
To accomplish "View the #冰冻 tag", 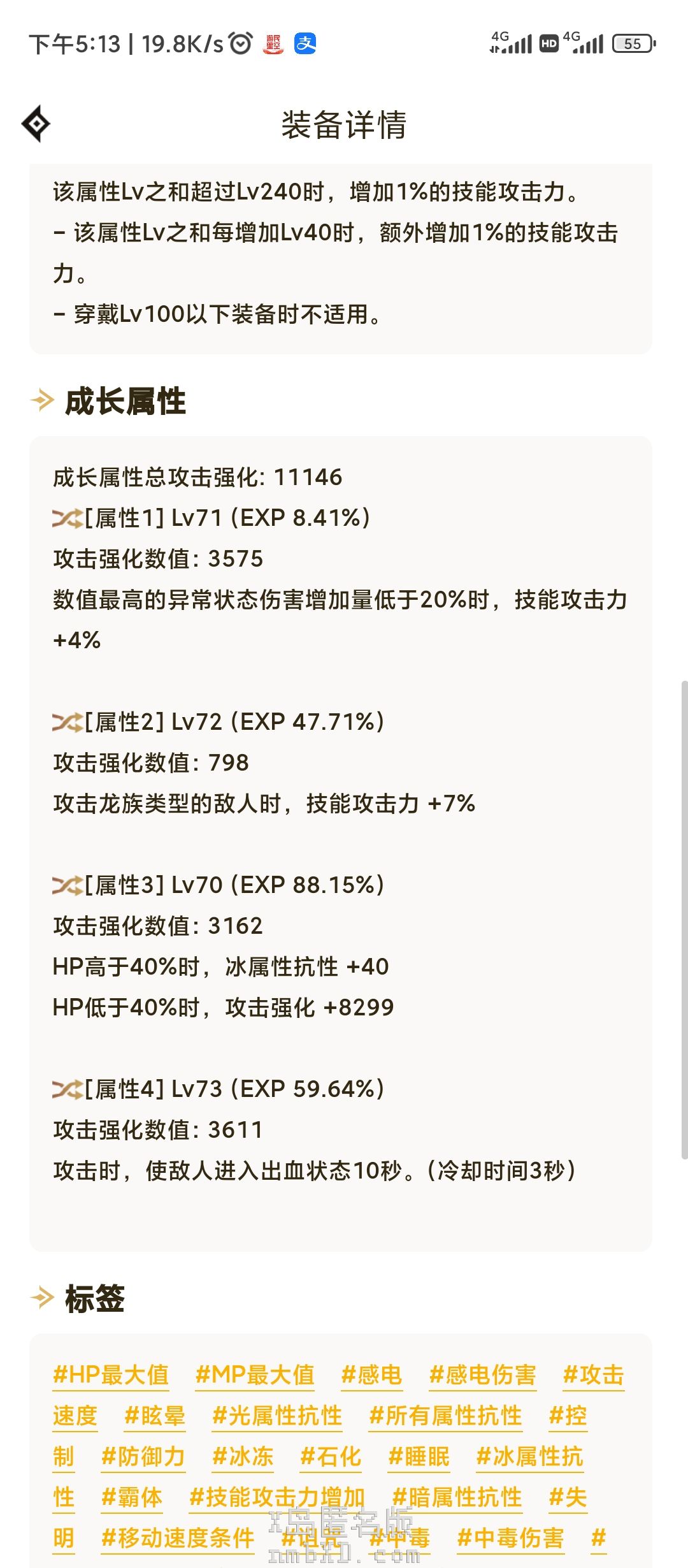I will click(x=243, y=1456).
